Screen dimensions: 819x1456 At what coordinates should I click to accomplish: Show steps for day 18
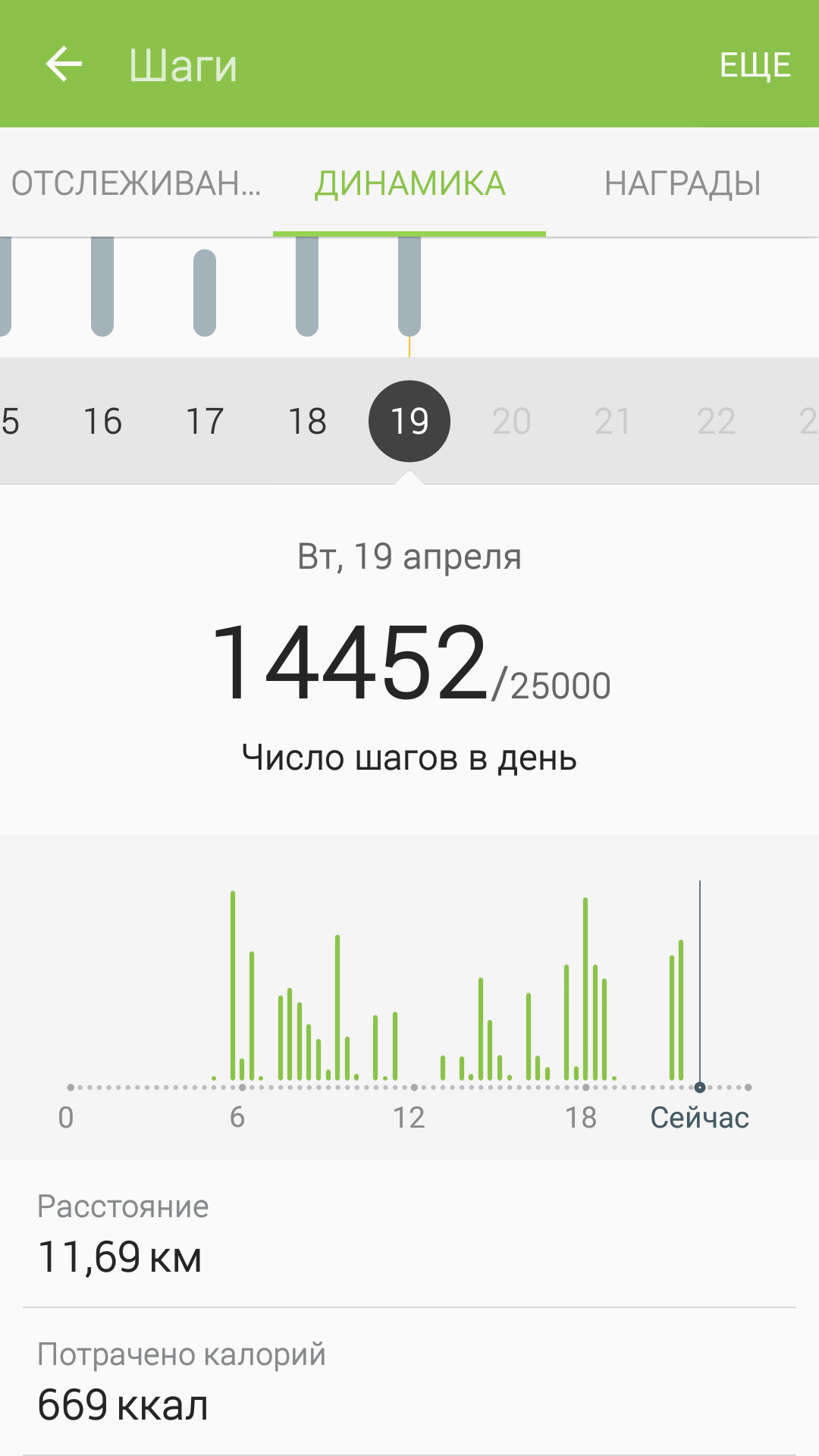point(307,421)
